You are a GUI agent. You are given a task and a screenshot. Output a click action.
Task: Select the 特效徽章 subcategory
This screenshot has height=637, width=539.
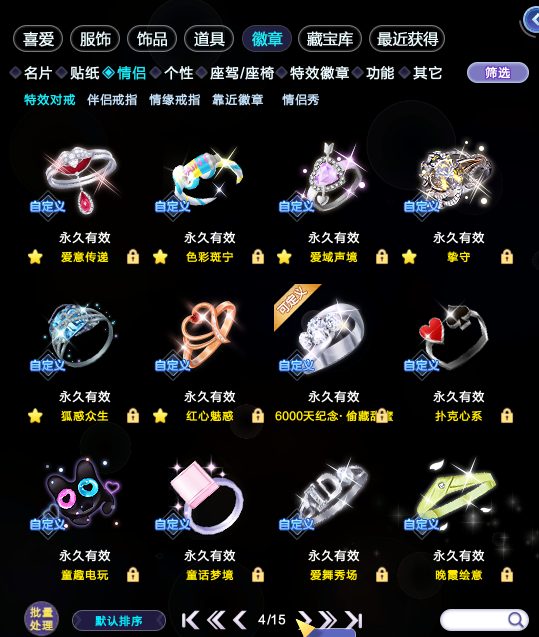click(x=319, y=73)
